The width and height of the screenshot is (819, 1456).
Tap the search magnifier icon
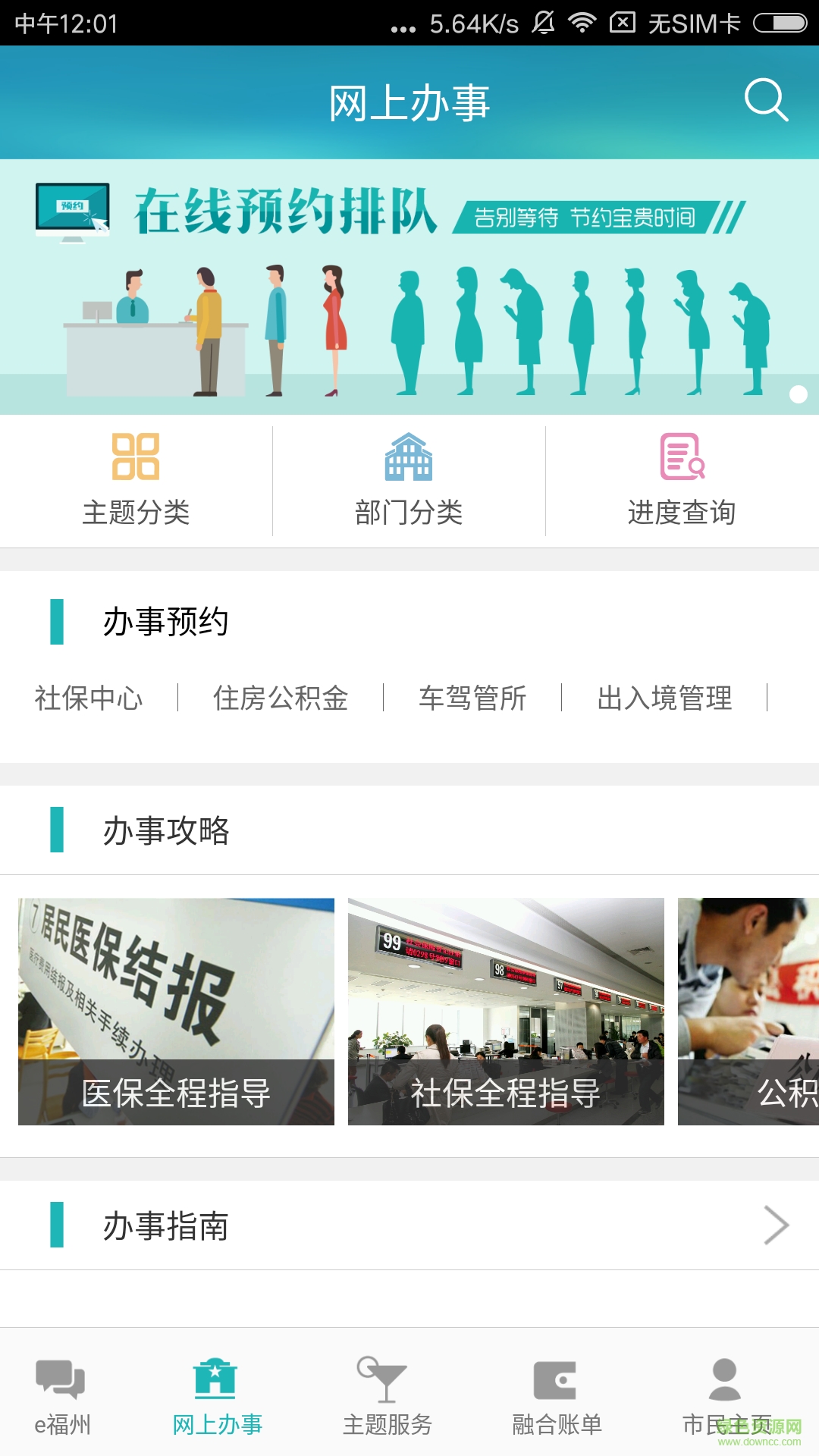pos(767,101)
